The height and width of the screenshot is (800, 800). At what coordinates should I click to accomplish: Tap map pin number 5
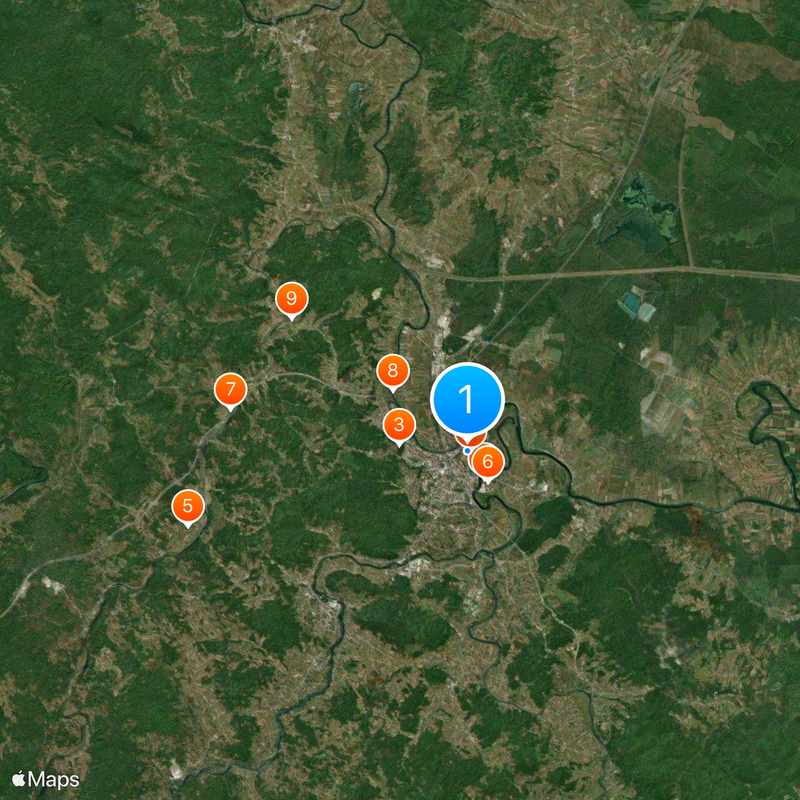tap(187, 506)
